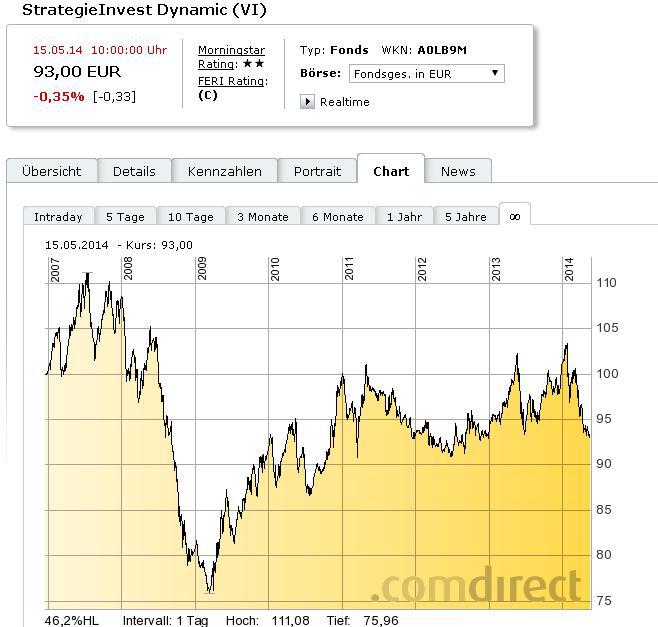The image size is (658, 627).
Task: Show the 5 Tage chart range
Action: (x=125, y=217)
